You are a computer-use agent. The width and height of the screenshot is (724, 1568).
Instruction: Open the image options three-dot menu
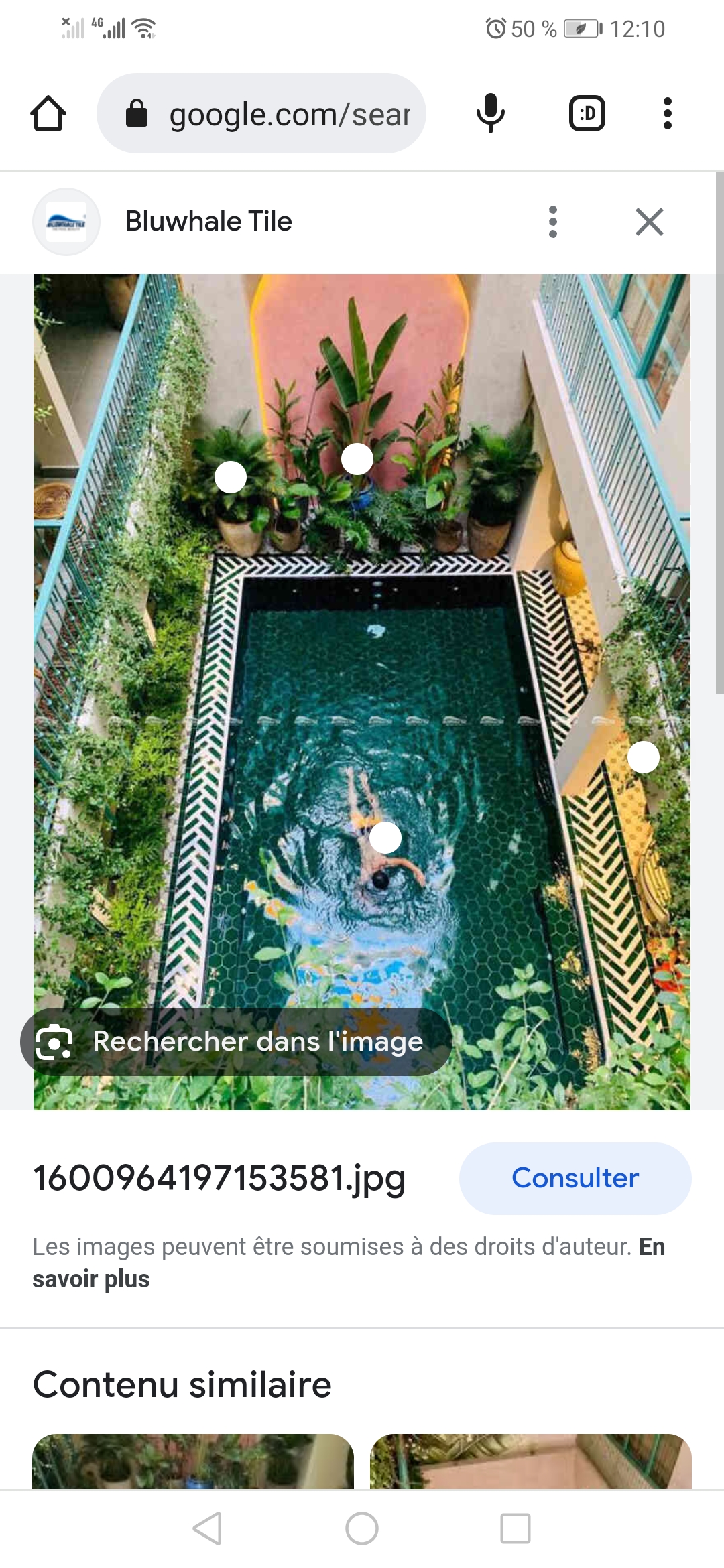pyautogui.click(x=552, y=222)
